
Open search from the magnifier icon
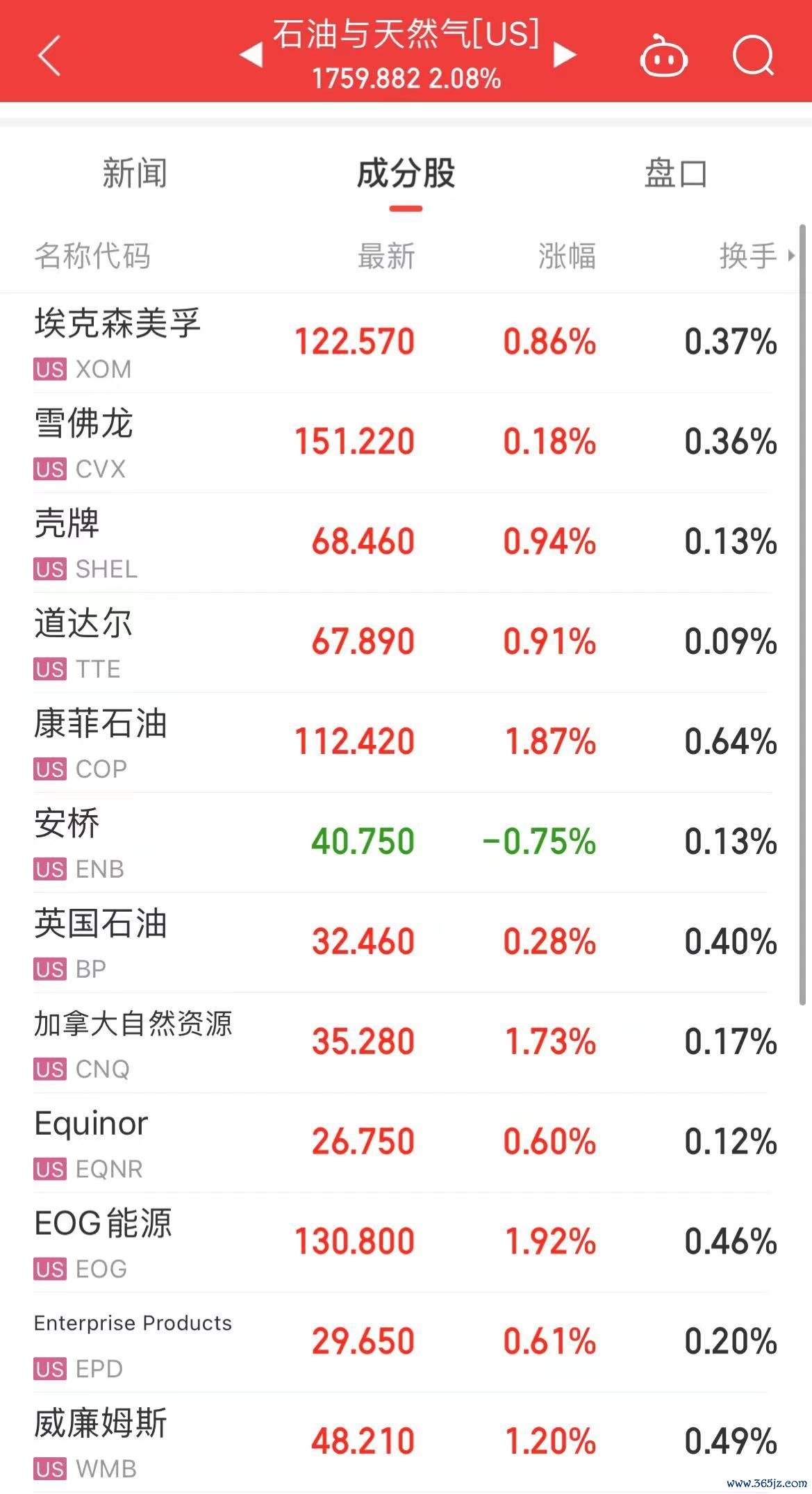[x=754, y=55]
